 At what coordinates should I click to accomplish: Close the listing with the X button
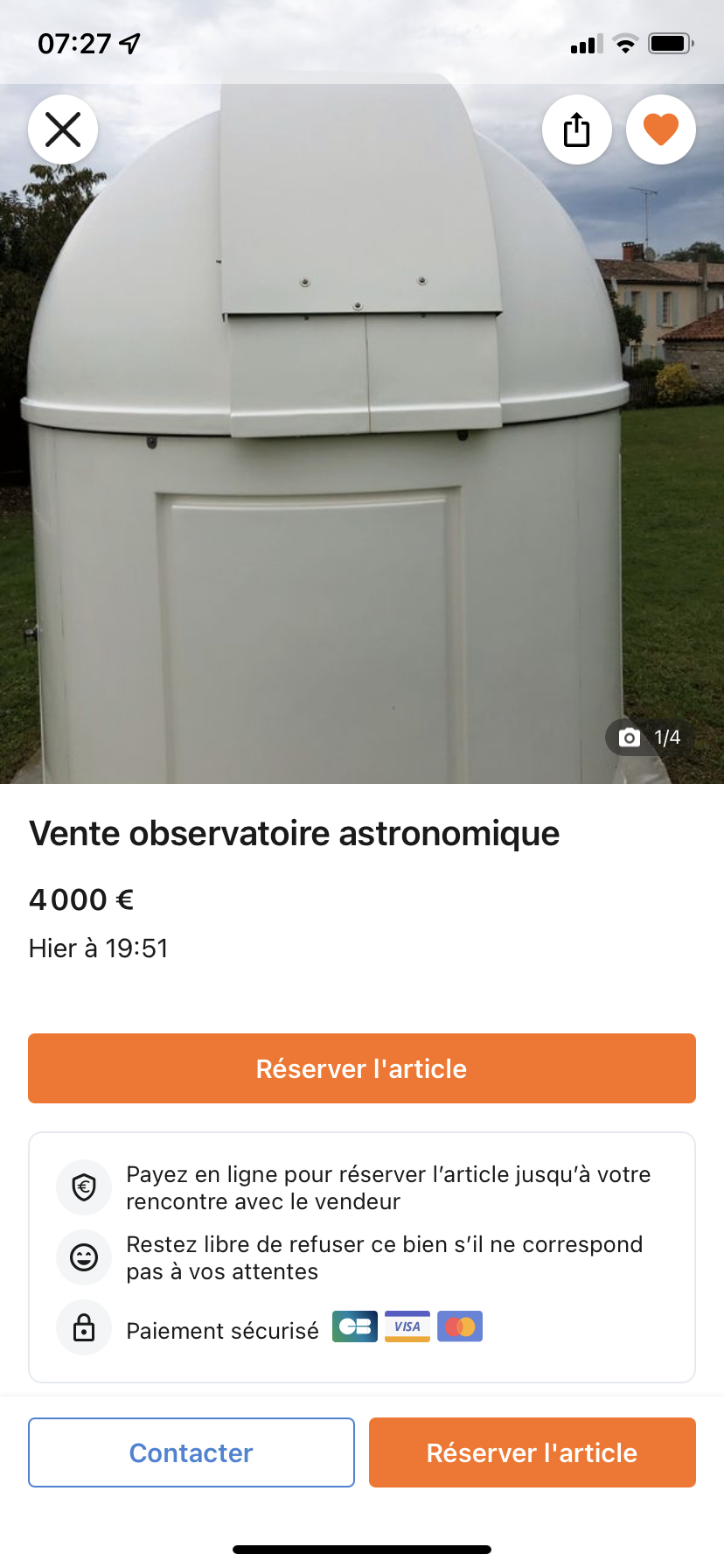pyautogui.click(x=63, y=129)
